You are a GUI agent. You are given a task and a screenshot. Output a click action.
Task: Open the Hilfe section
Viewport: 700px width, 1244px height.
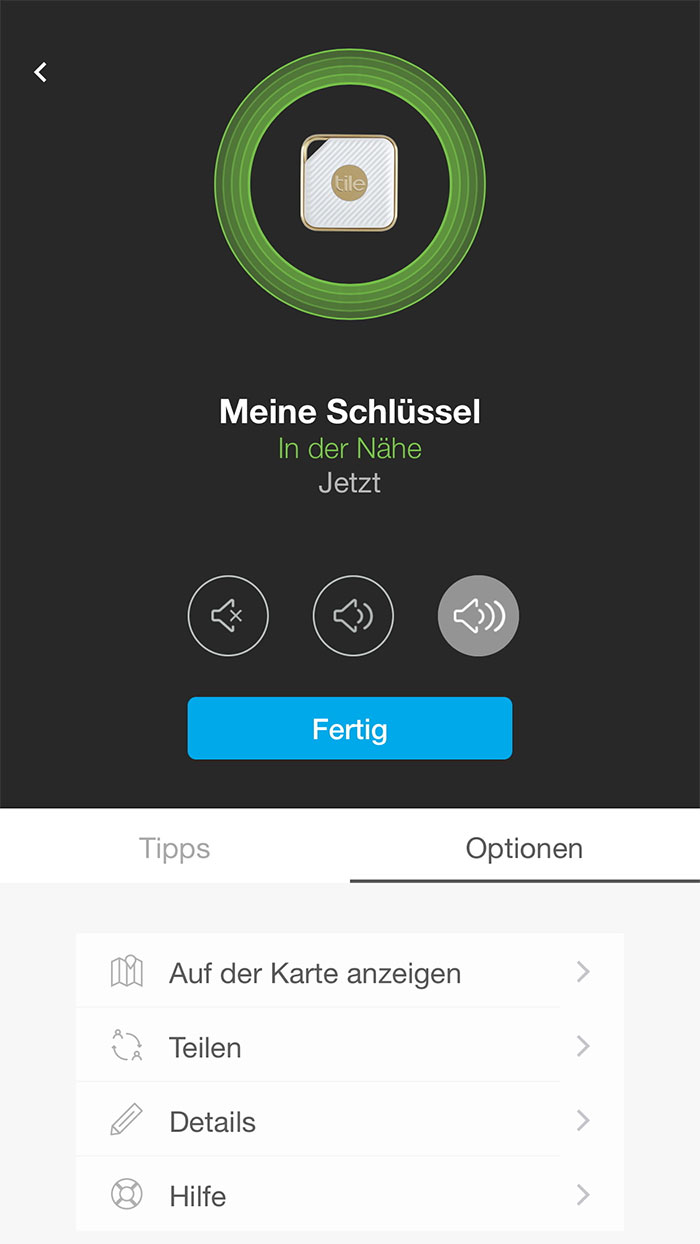click(x=349, y=1195)
